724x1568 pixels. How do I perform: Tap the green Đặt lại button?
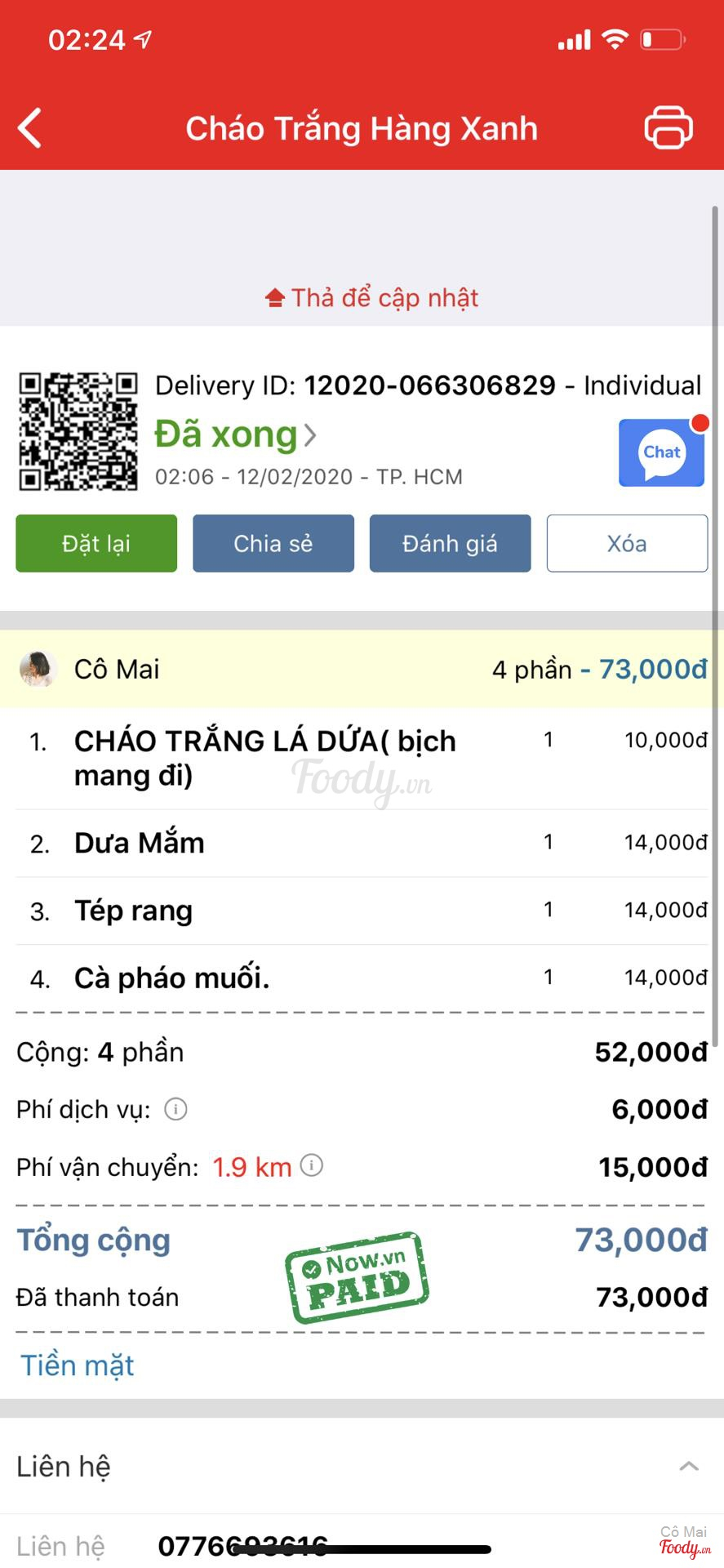click(x=96, y=543)
